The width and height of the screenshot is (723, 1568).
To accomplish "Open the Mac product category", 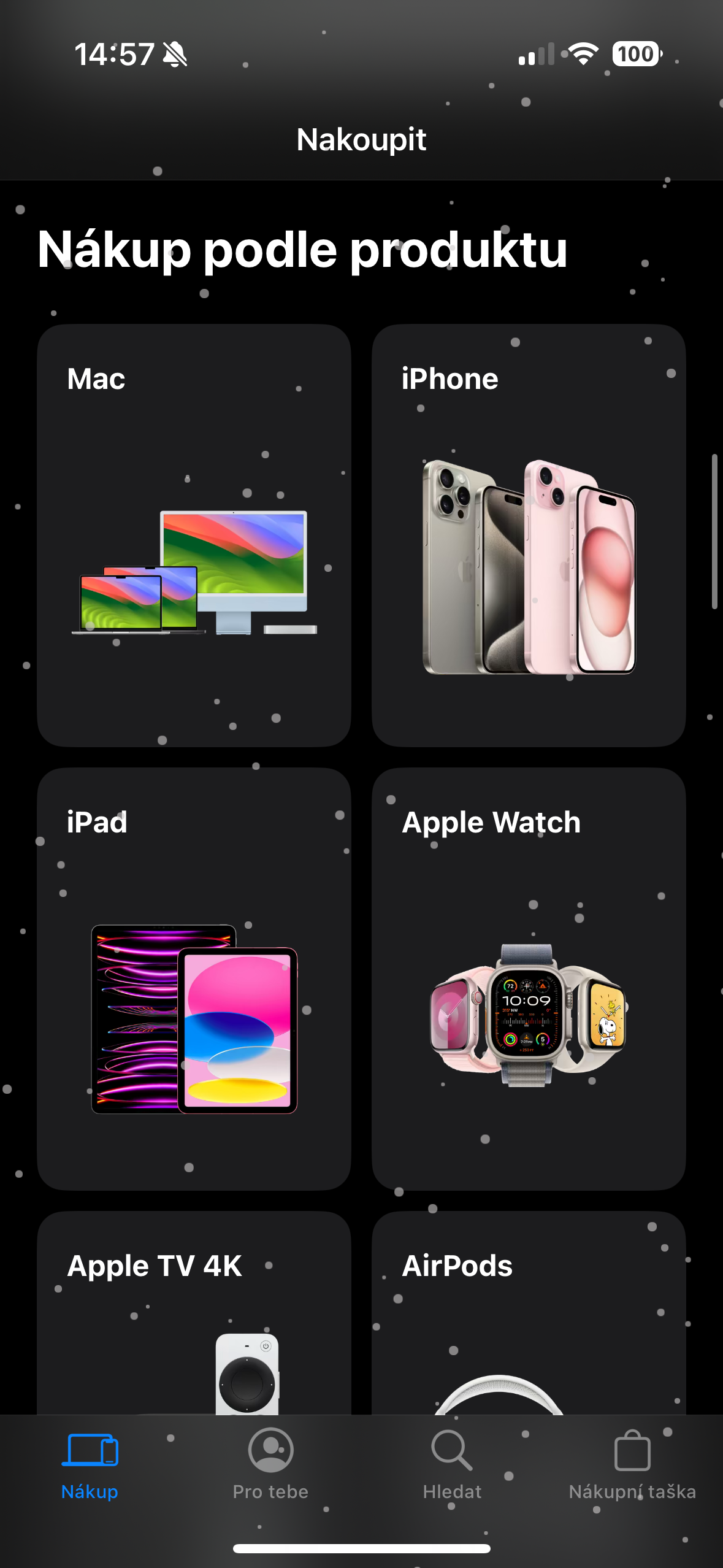I will 194,535.
